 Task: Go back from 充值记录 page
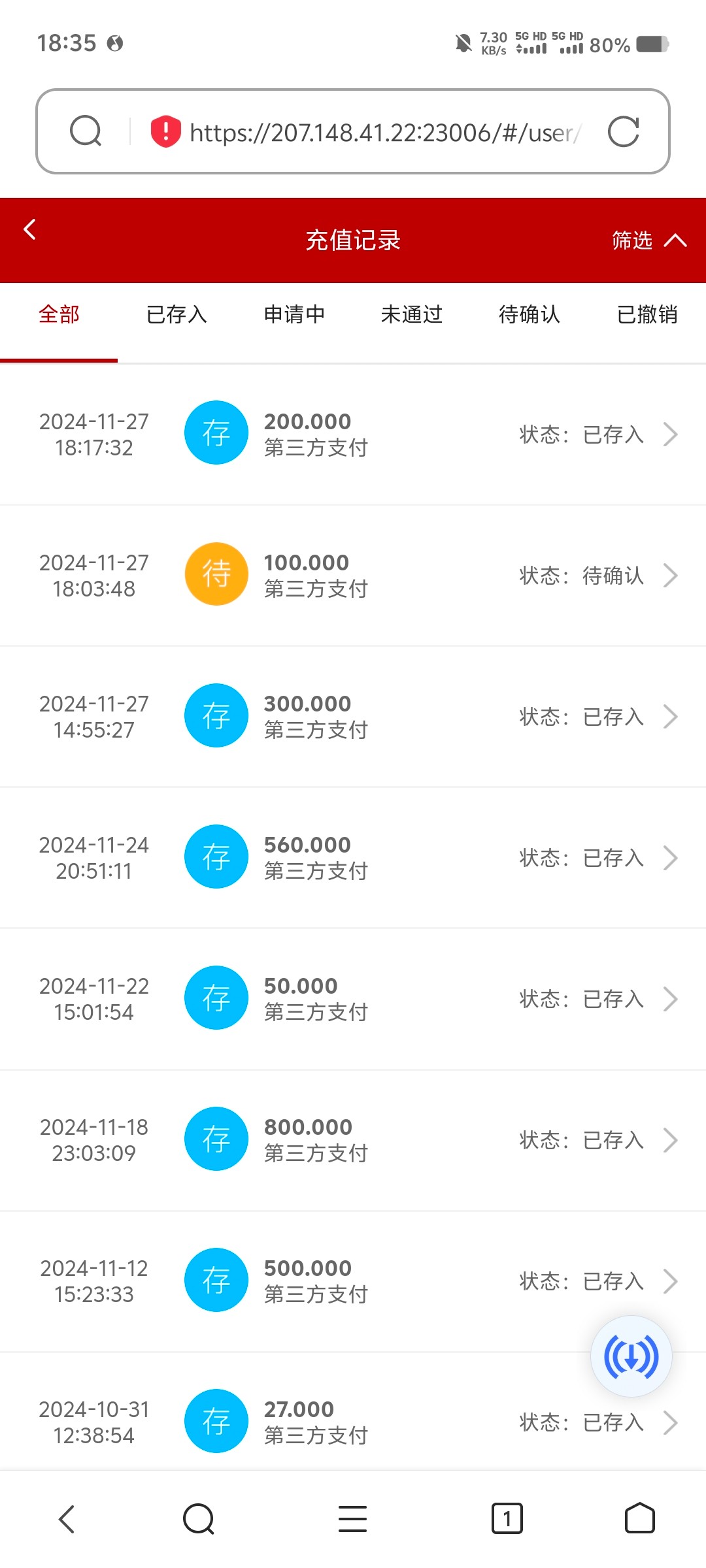tap(30, 229)
